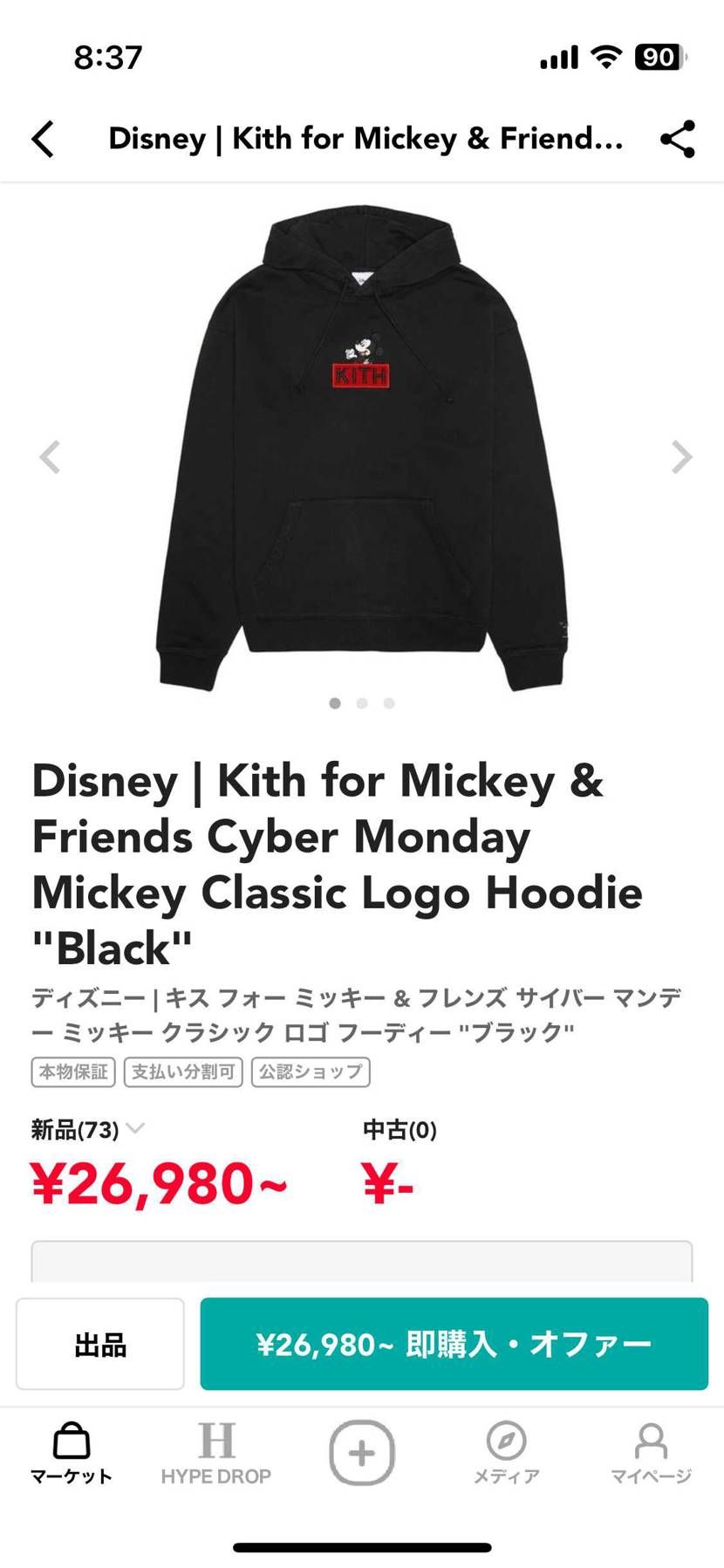This screenshot has height=1568, width=724.
Task: Select the HYPE DROP section icon
Action: (x=219, y=1448)
